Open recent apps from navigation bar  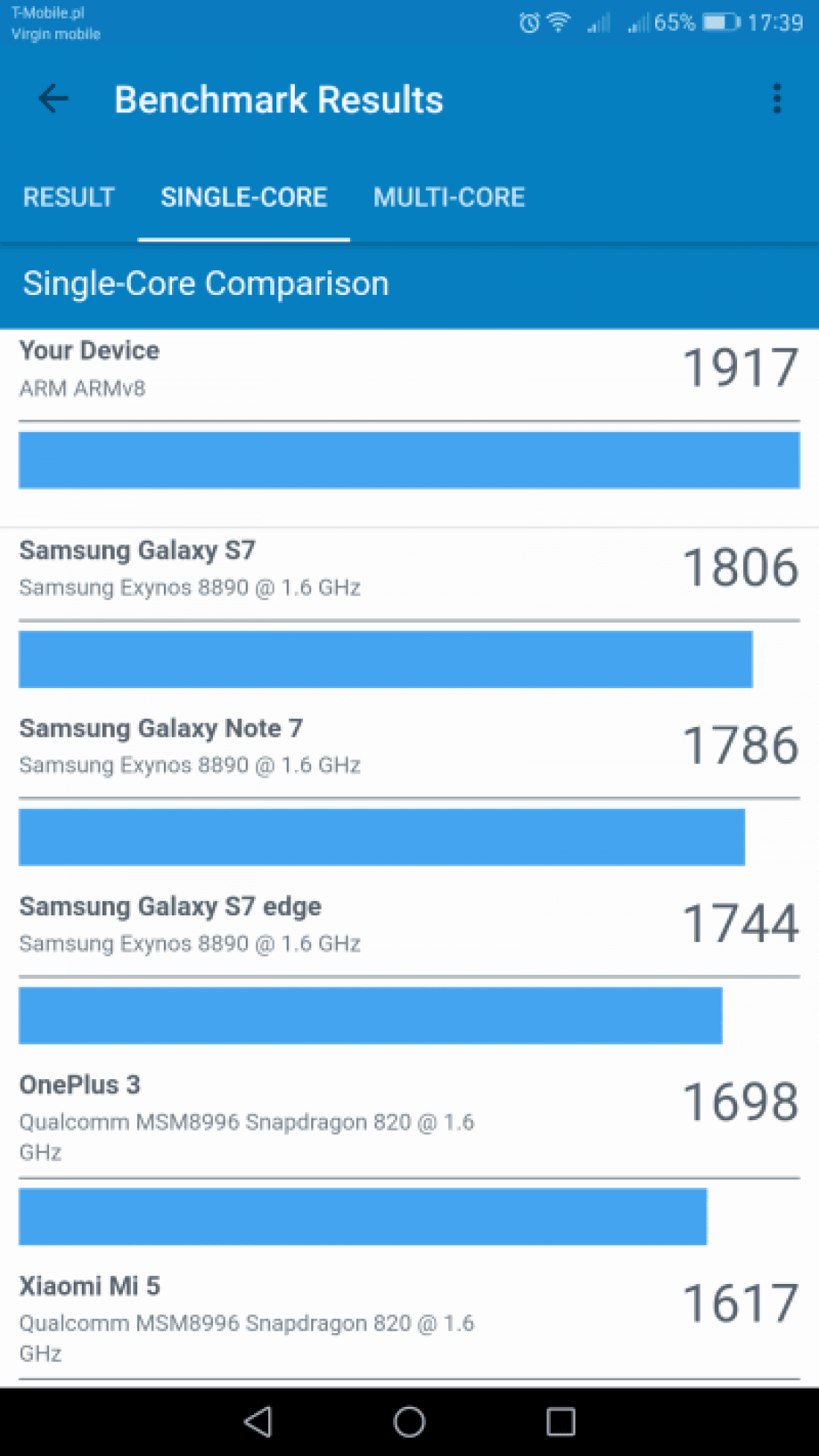click(561, 1422)
